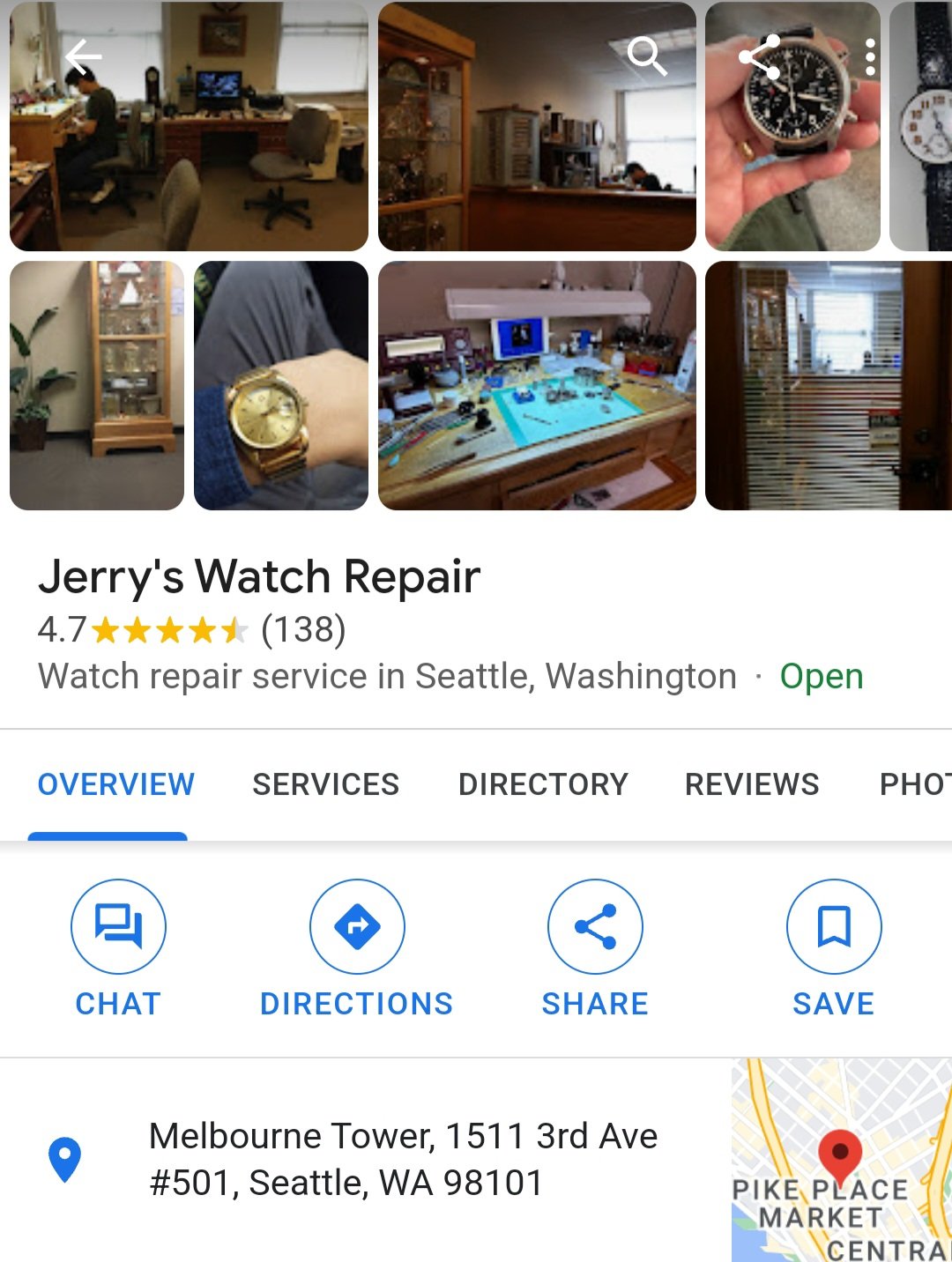Open the workbench with teal mat photo
Screen dimensions: 952x1262
click(x=537, y=385)
